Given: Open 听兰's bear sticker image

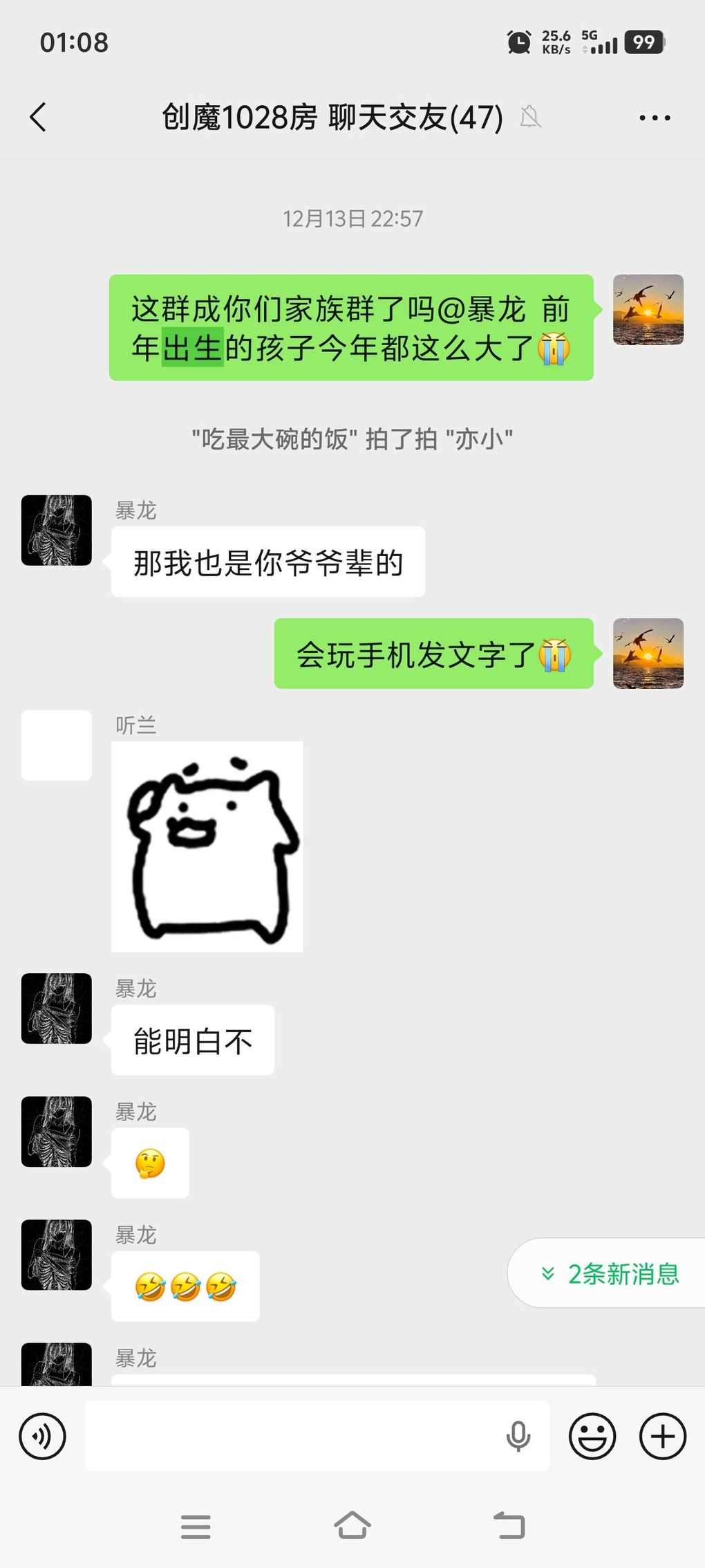Looking at the screenshot, I should coord(207,846).
